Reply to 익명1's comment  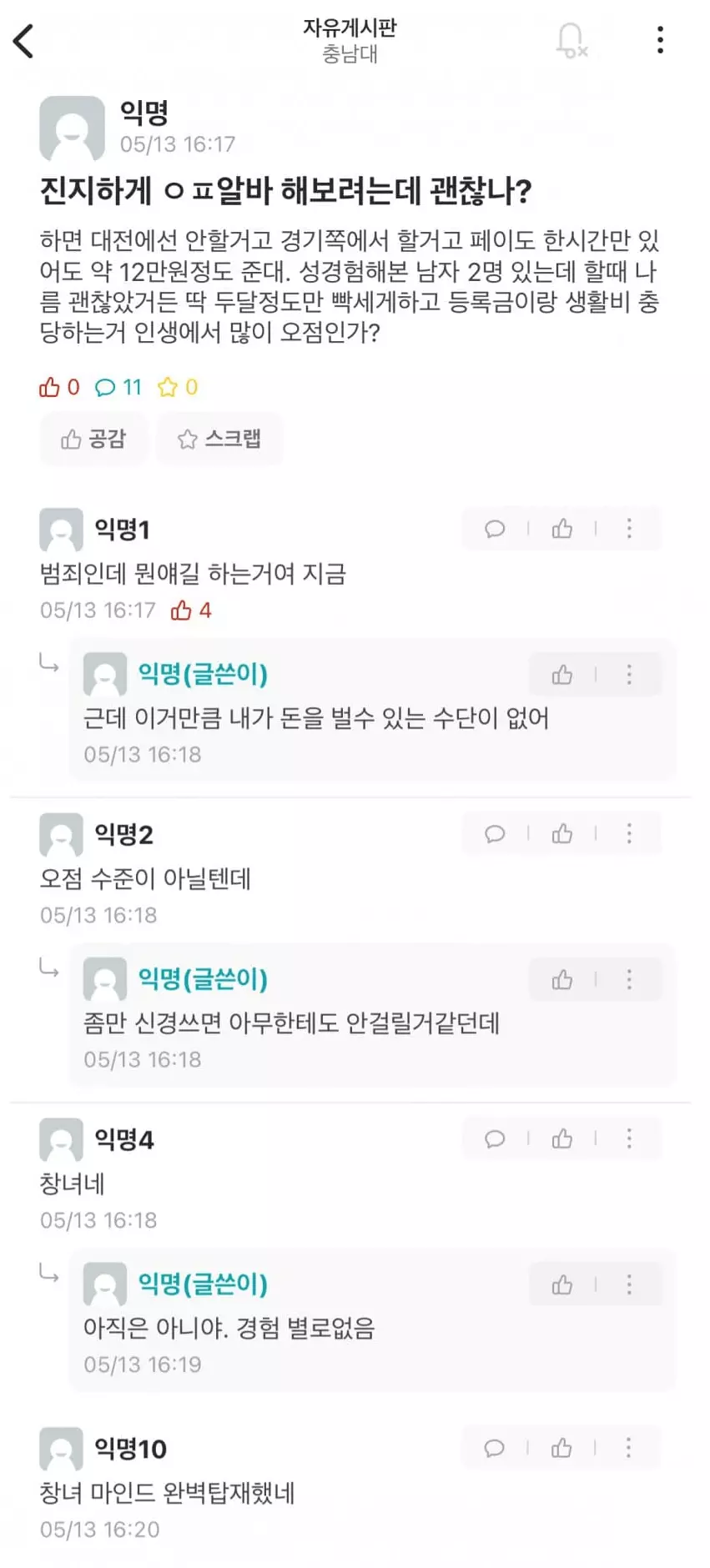tap(495, 529)
